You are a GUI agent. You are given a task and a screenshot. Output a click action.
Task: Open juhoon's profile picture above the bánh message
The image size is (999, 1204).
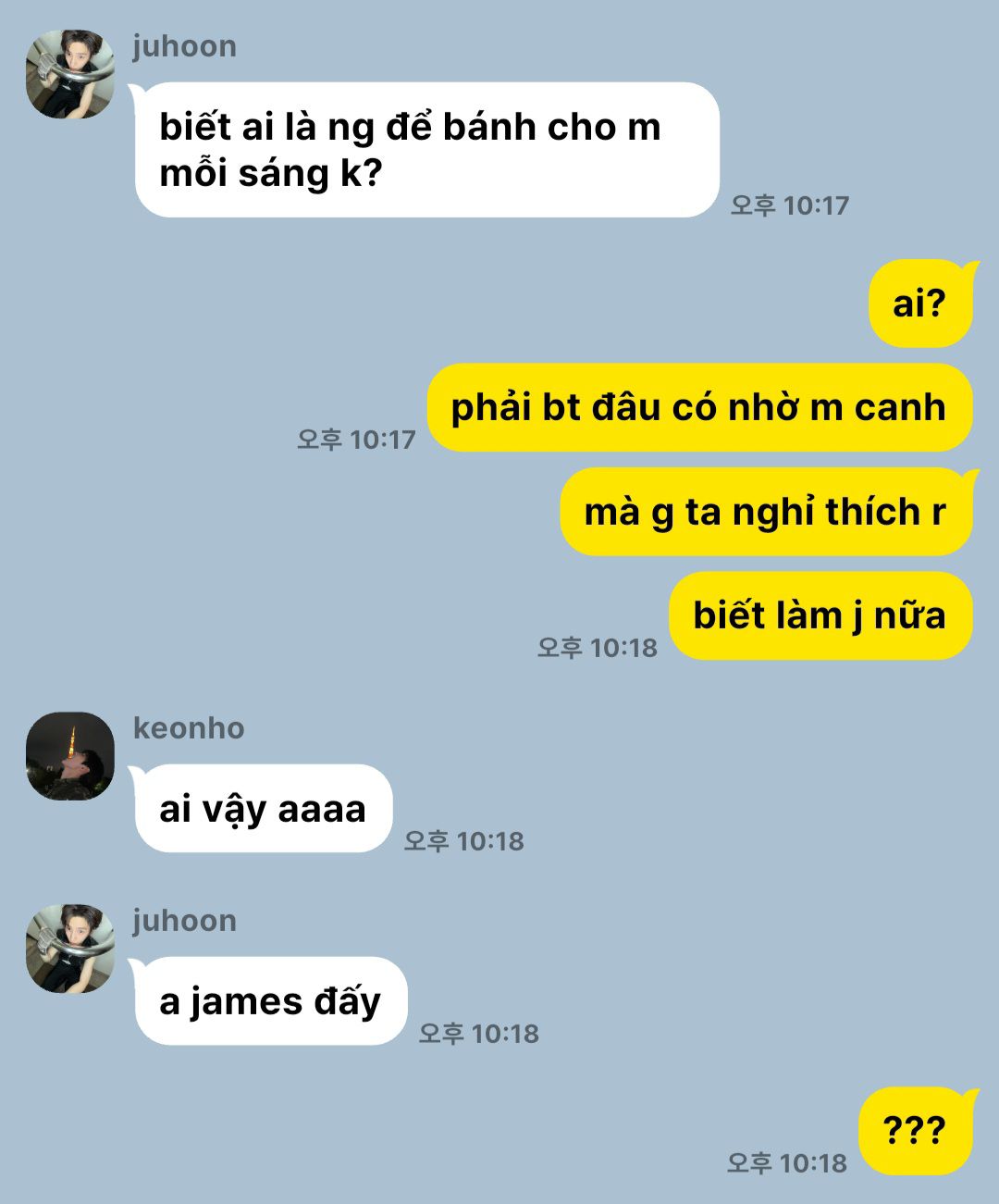70,74
